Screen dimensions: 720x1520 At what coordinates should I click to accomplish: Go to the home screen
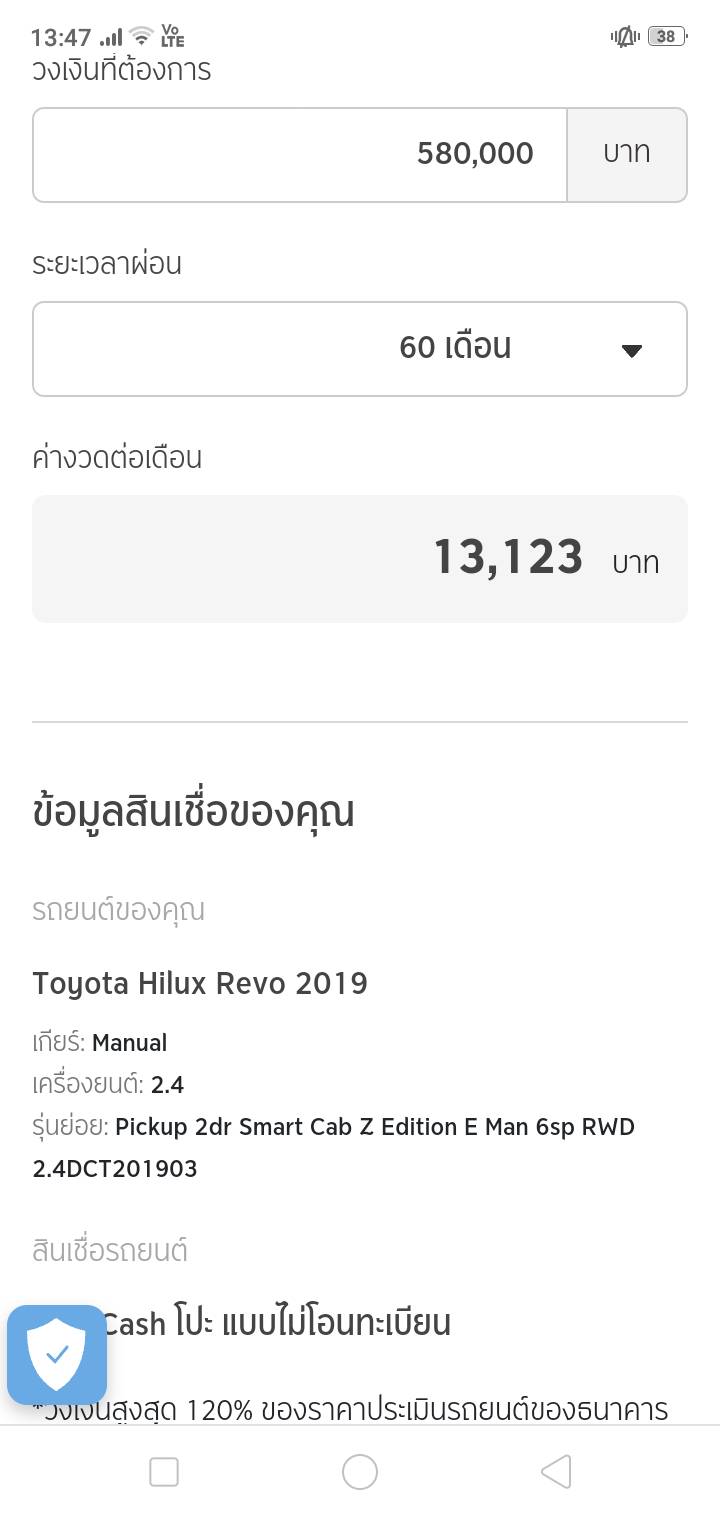[x=360, y=1472]
